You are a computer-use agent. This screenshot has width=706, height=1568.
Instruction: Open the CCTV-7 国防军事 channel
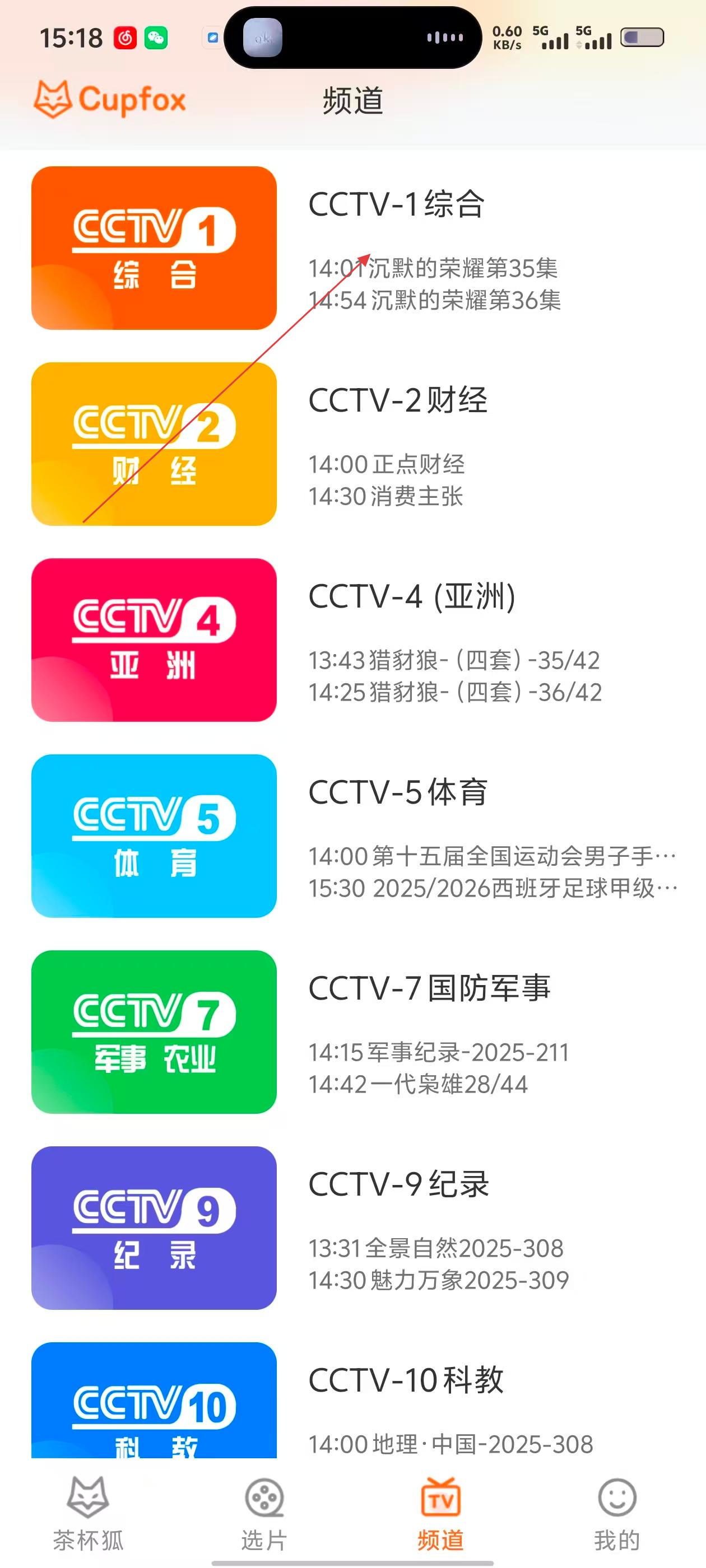click(154, 1032)
